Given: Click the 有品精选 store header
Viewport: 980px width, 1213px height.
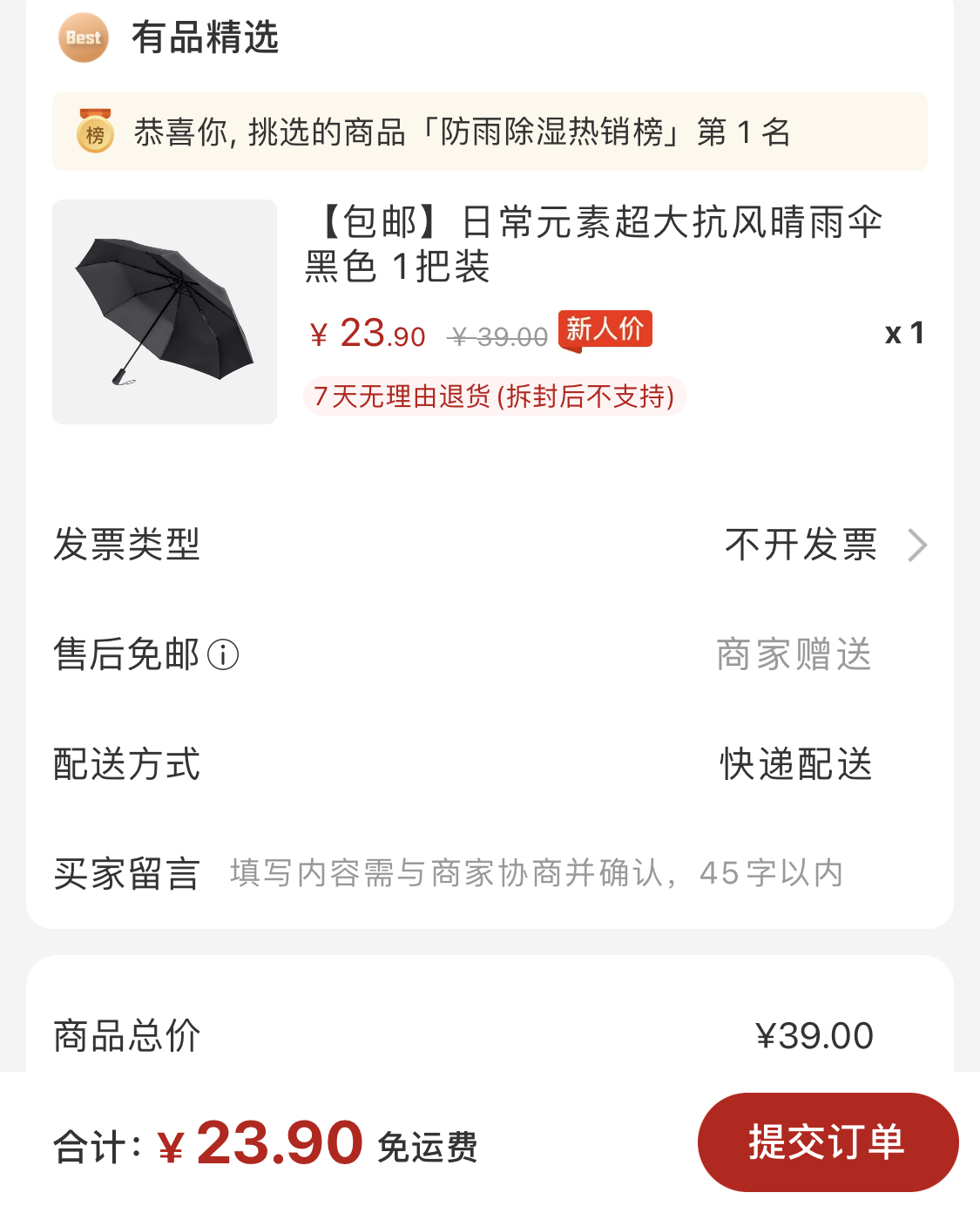Looking at the screenshot, I should point(203,38).
